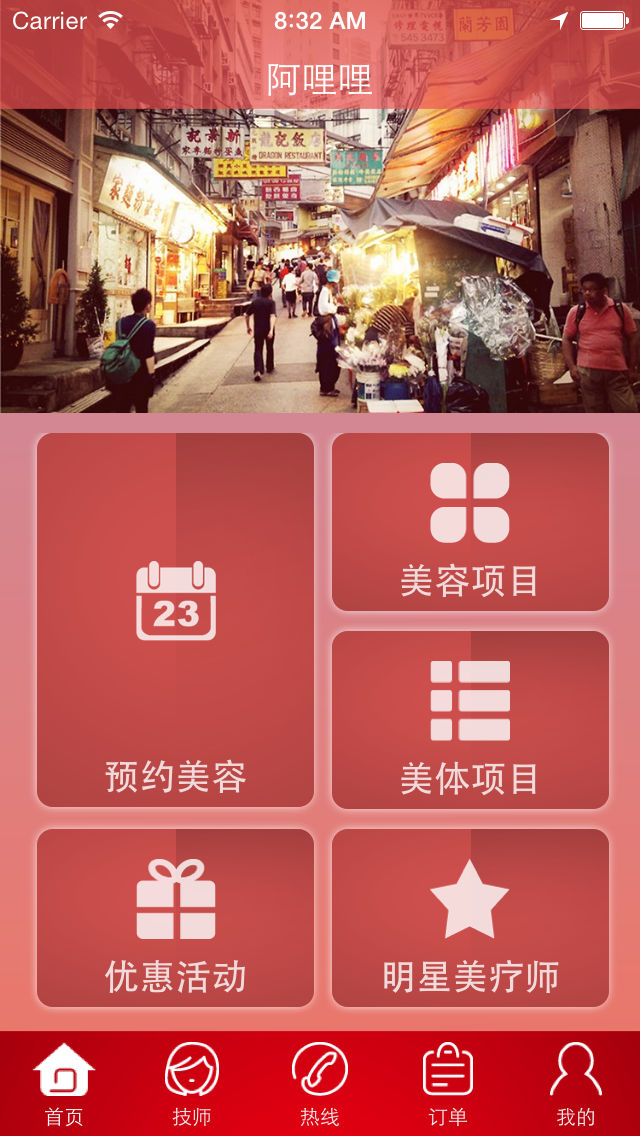Viewport: 640px width, 1136px height.
Task: Browse 明星美疗师 star therapists
Action: click(470, 918)
